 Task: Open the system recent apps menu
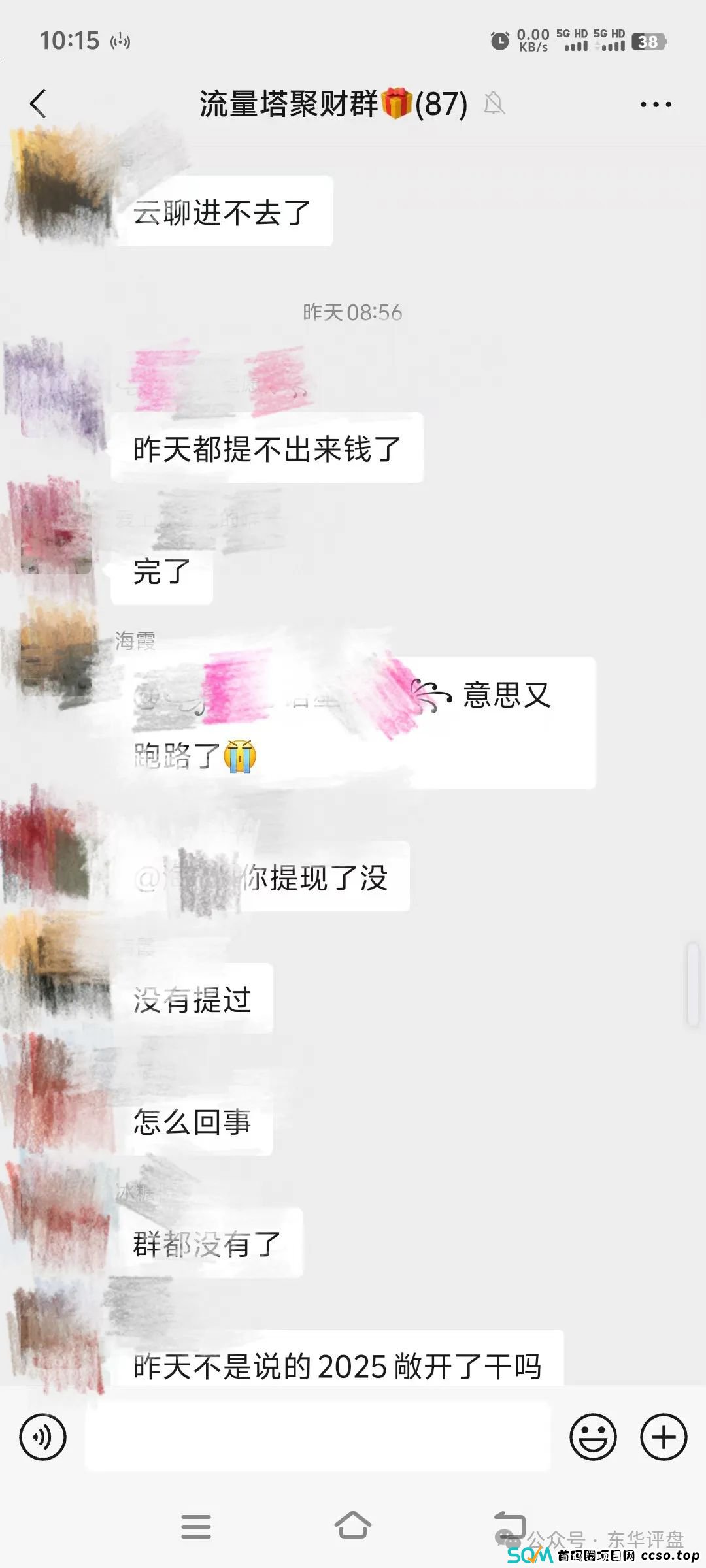[196, 1526]
